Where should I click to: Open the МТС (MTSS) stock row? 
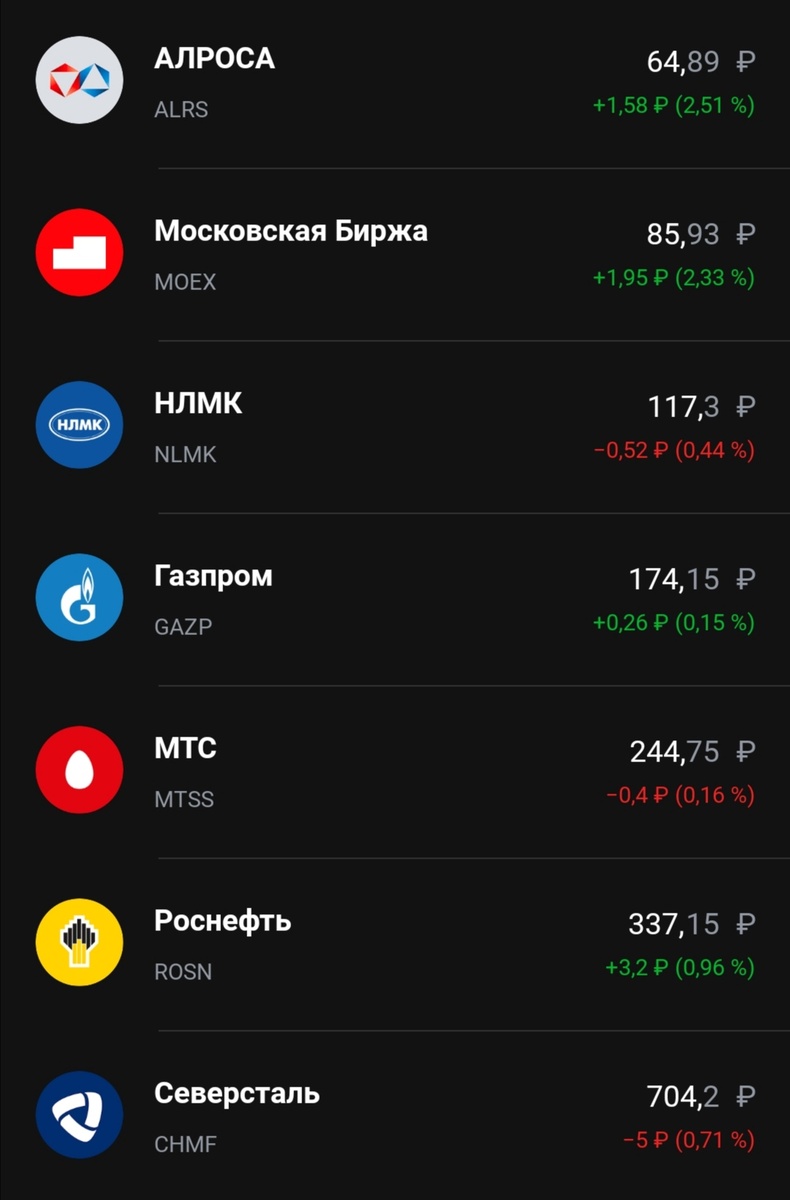pyautogui.click(x=395, y=772)
